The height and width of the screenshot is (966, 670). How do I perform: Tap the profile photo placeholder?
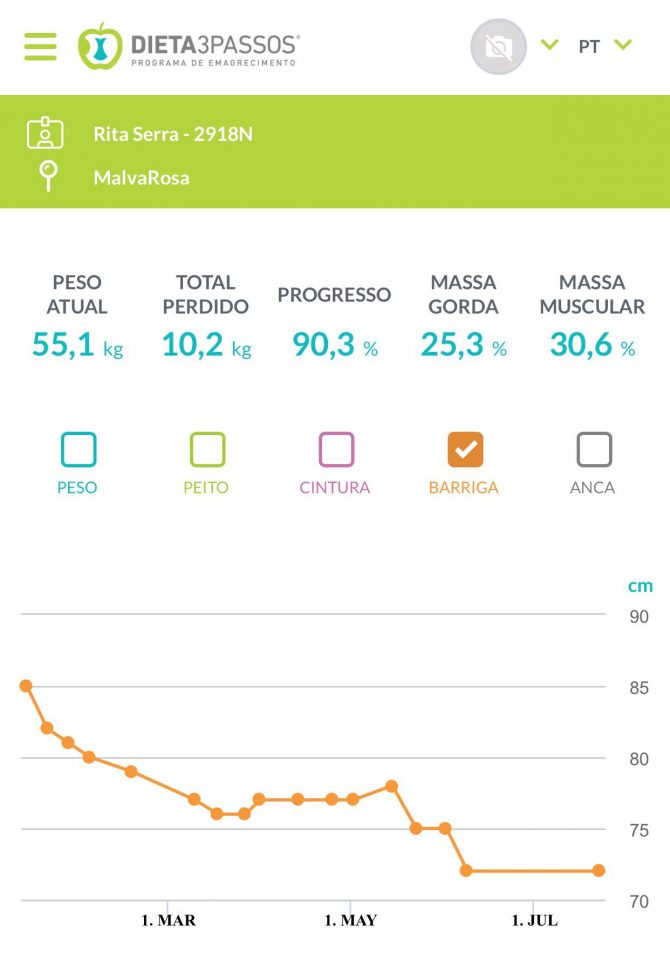pos(498,46)
